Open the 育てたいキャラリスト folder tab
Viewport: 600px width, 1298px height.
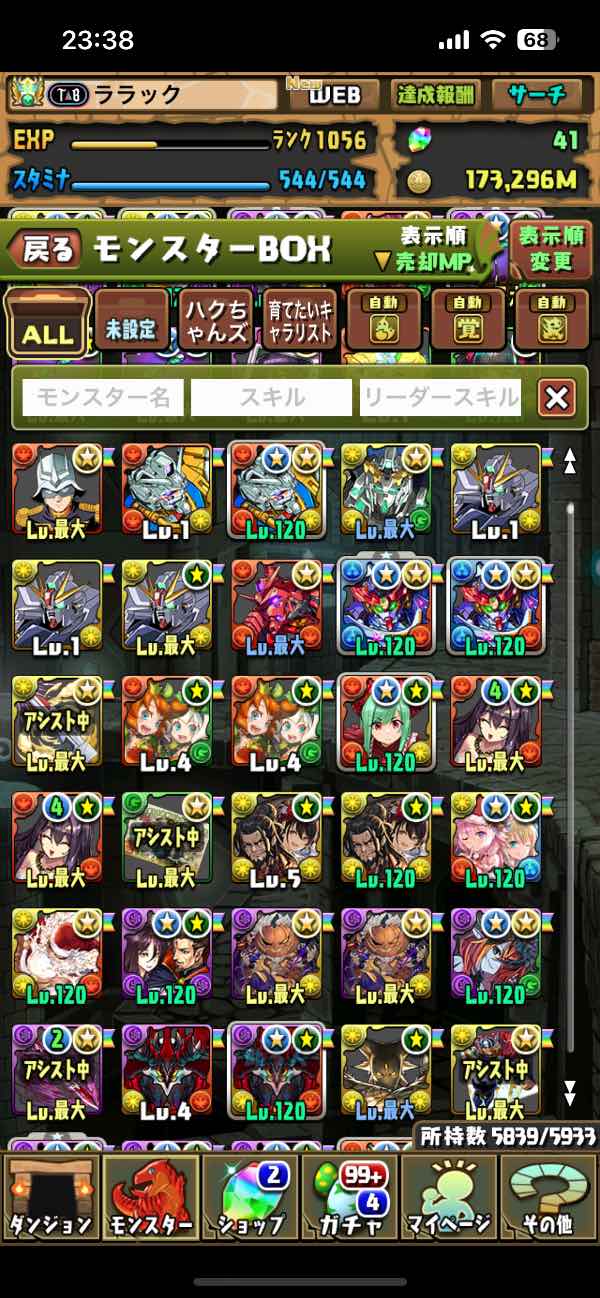pyautogui.click(x=300, y=321)
